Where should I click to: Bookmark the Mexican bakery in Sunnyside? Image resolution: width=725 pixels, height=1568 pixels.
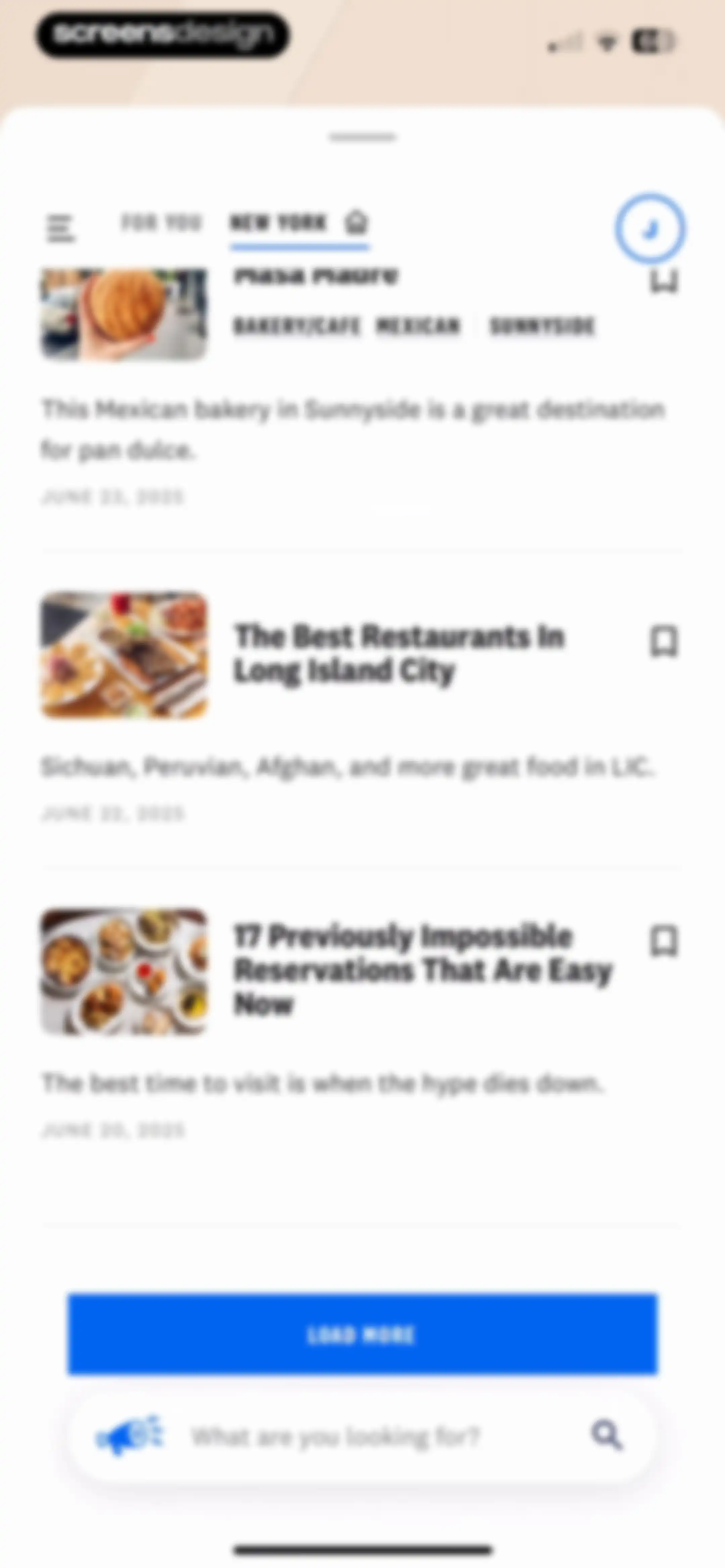663,281
